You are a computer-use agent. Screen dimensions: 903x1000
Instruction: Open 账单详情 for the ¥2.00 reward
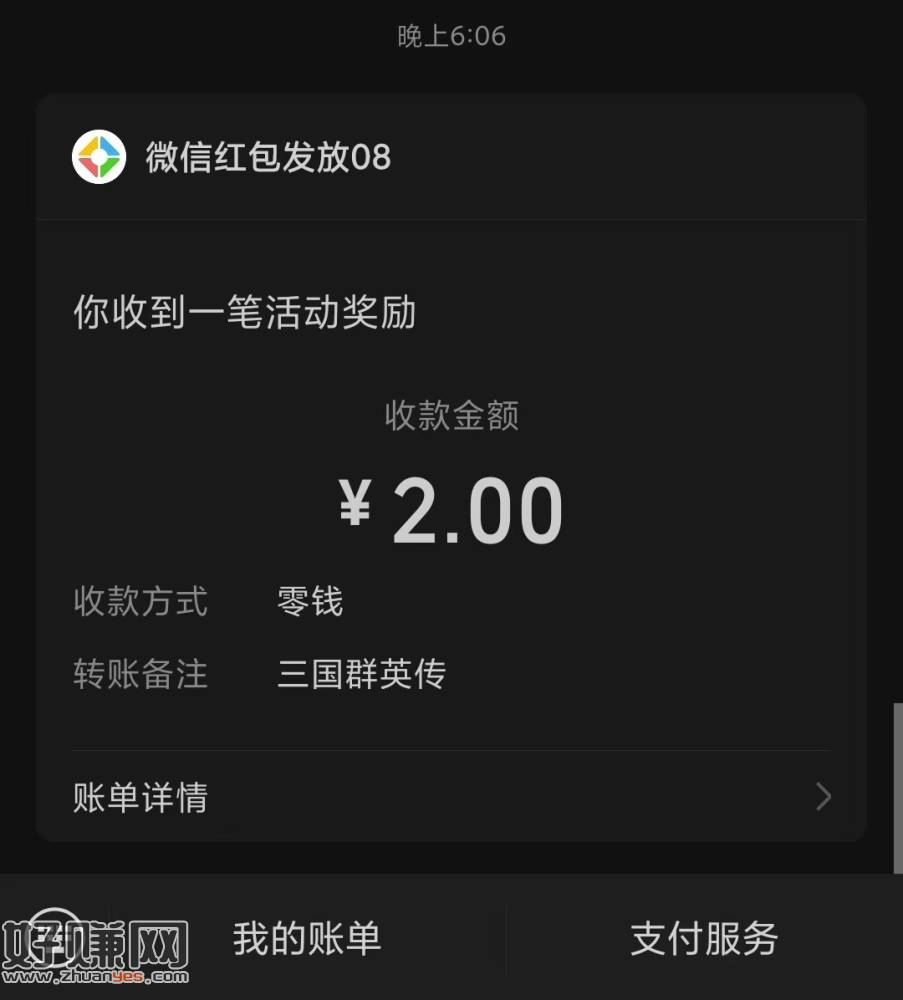450,797
